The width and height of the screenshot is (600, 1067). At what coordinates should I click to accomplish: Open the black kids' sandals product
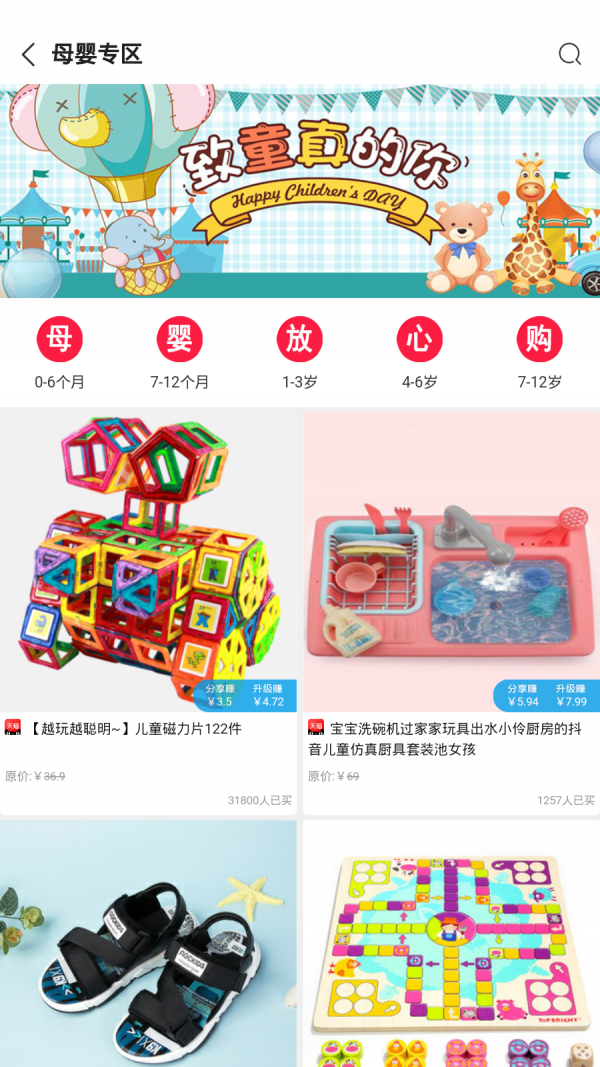pyautogui.click(x=148, y=945)
